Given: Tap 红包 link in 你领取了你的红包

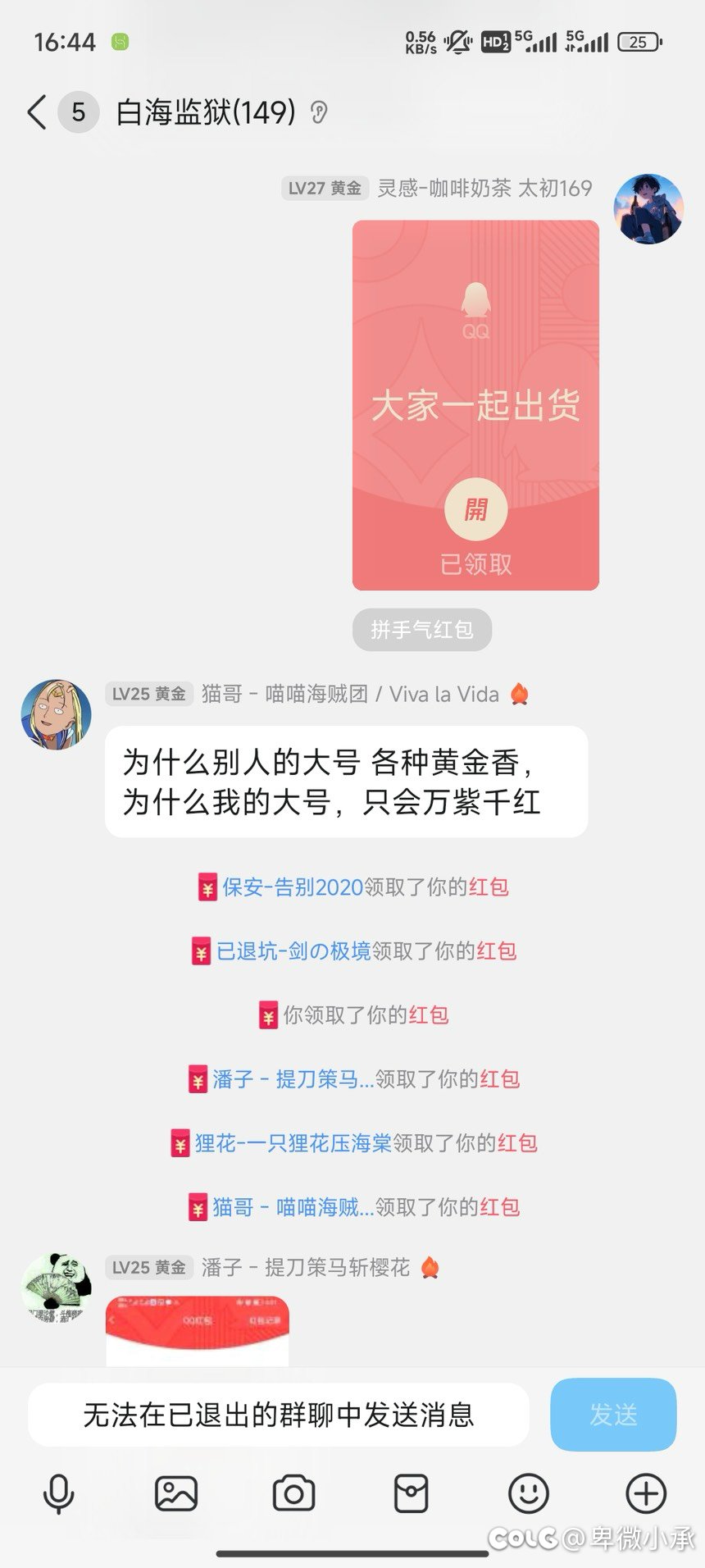Looking at the screenshot, I should (x=429, y=1015).
